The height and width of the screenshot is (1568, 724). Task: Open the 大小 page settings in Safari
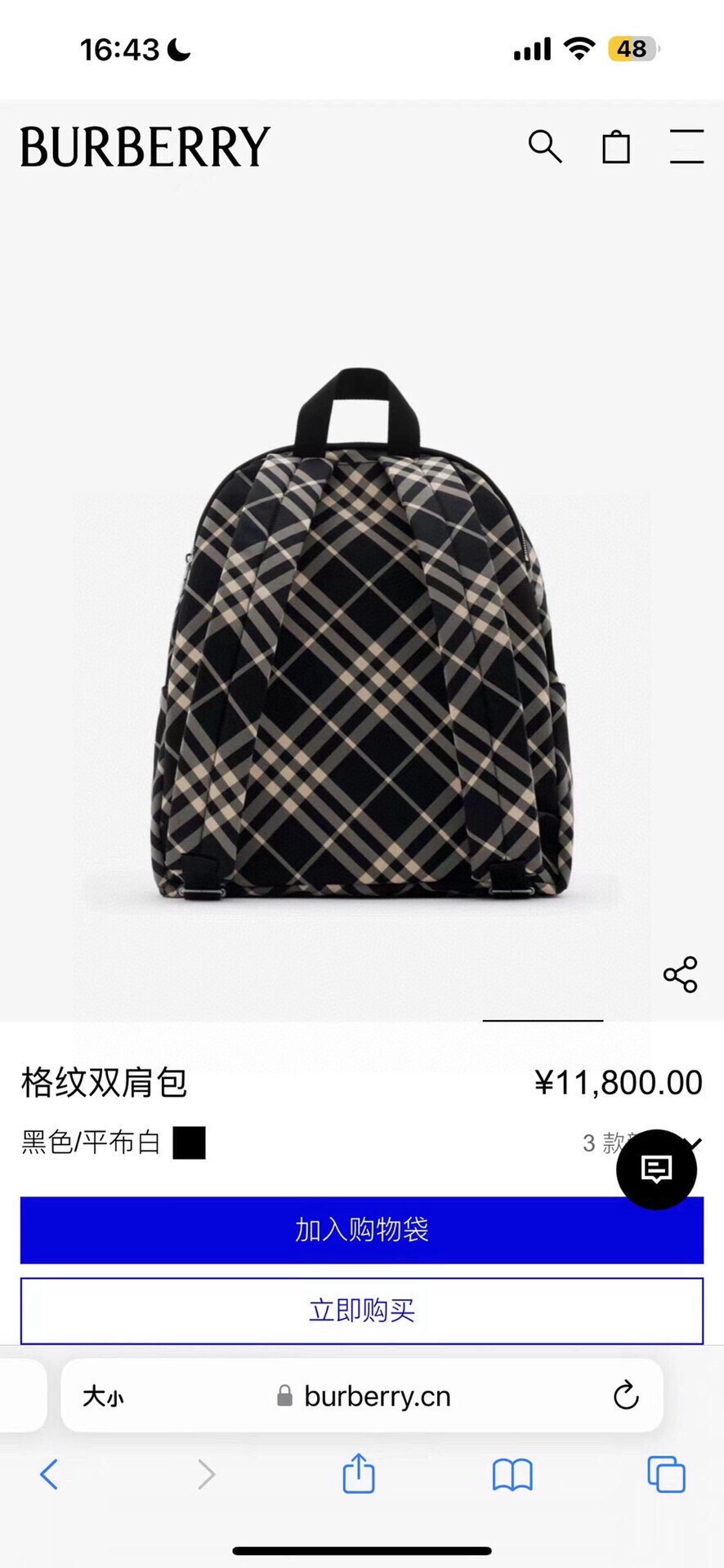coord(103,1396)
